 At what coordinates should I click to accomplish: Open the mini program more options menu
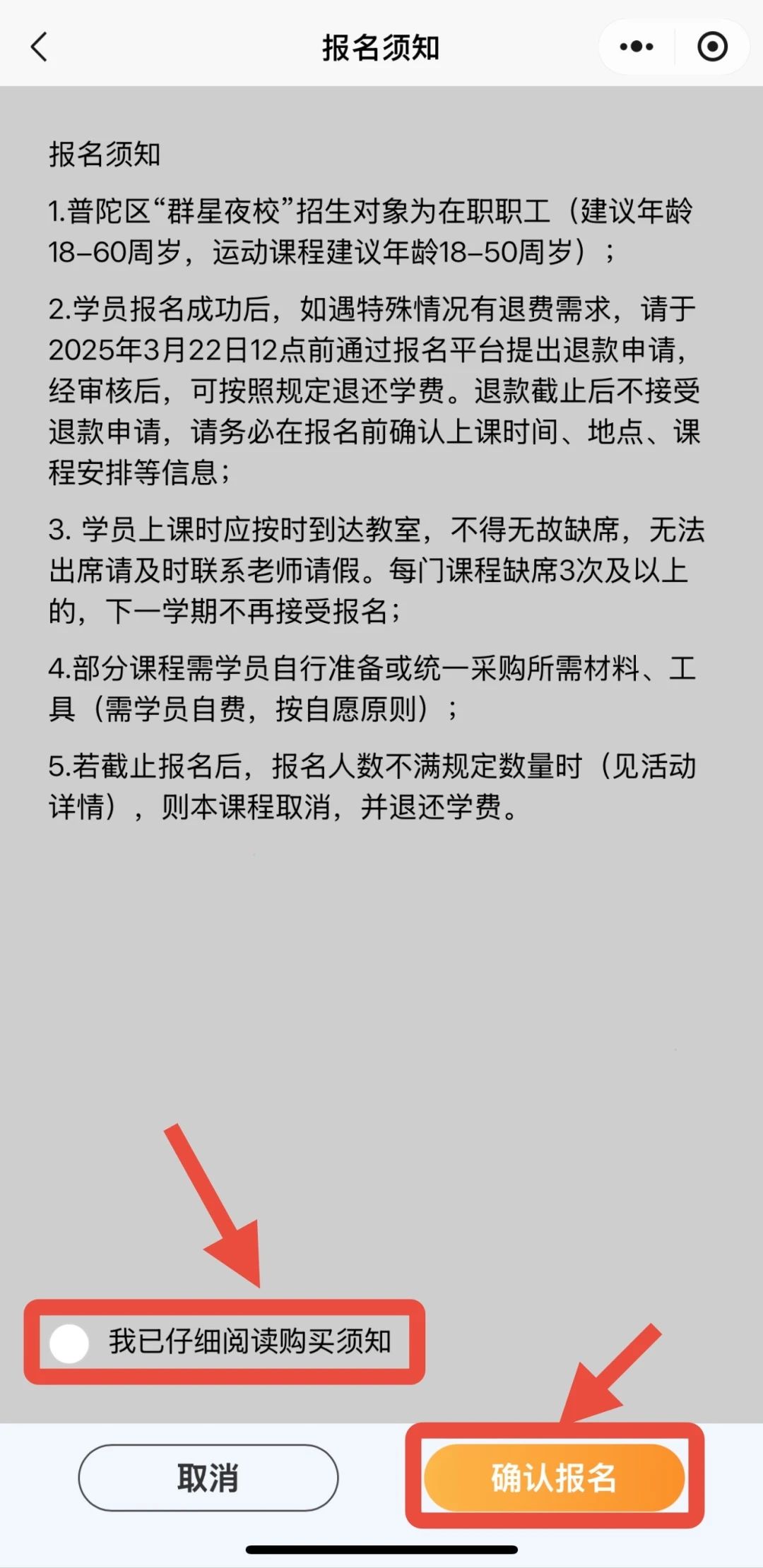[636, 47]
